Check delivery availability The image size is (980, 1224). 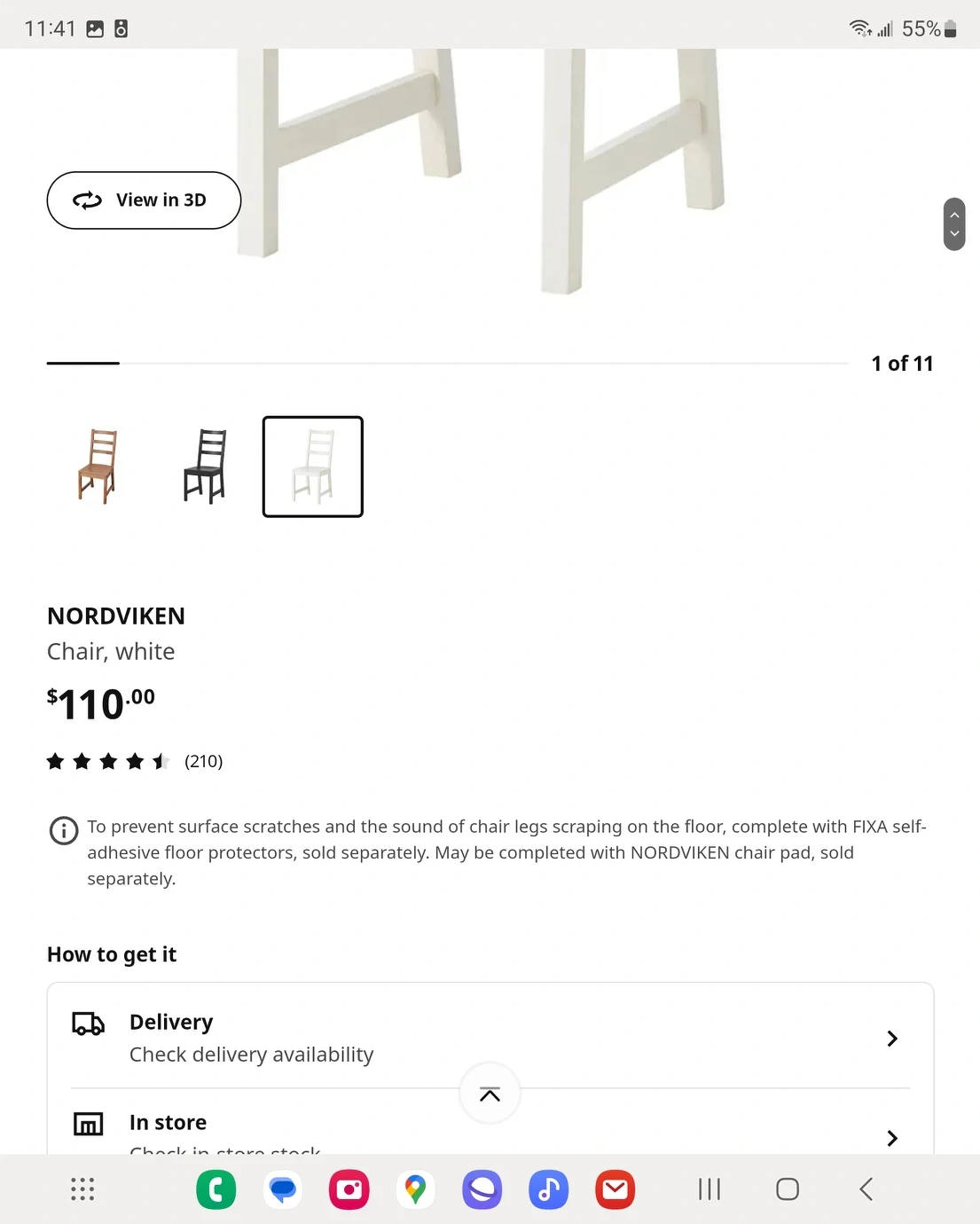click(490, 1038)
